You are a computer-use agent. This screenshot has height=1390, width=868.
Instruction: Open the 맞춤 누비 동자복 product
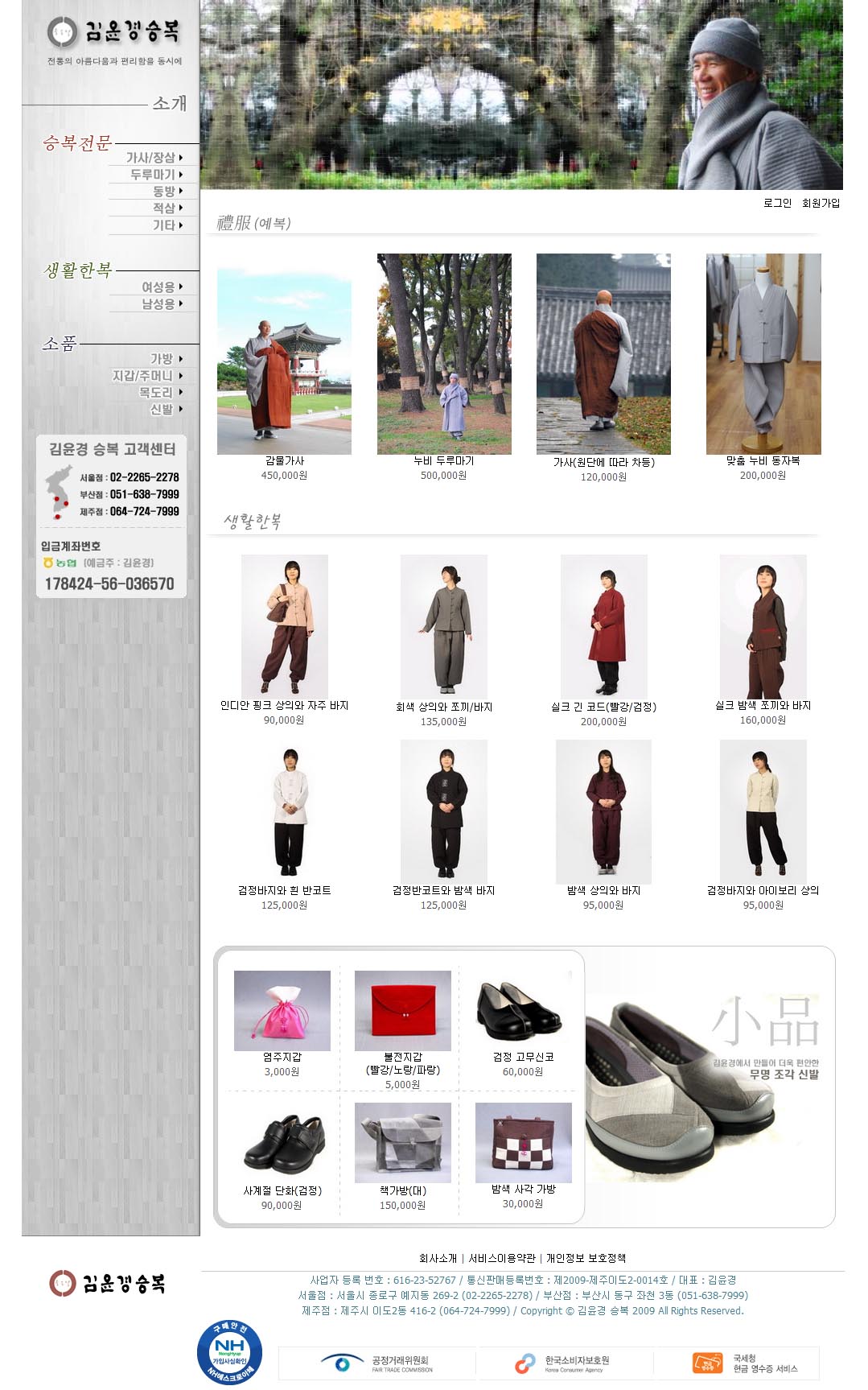click(x=763, y=354)
